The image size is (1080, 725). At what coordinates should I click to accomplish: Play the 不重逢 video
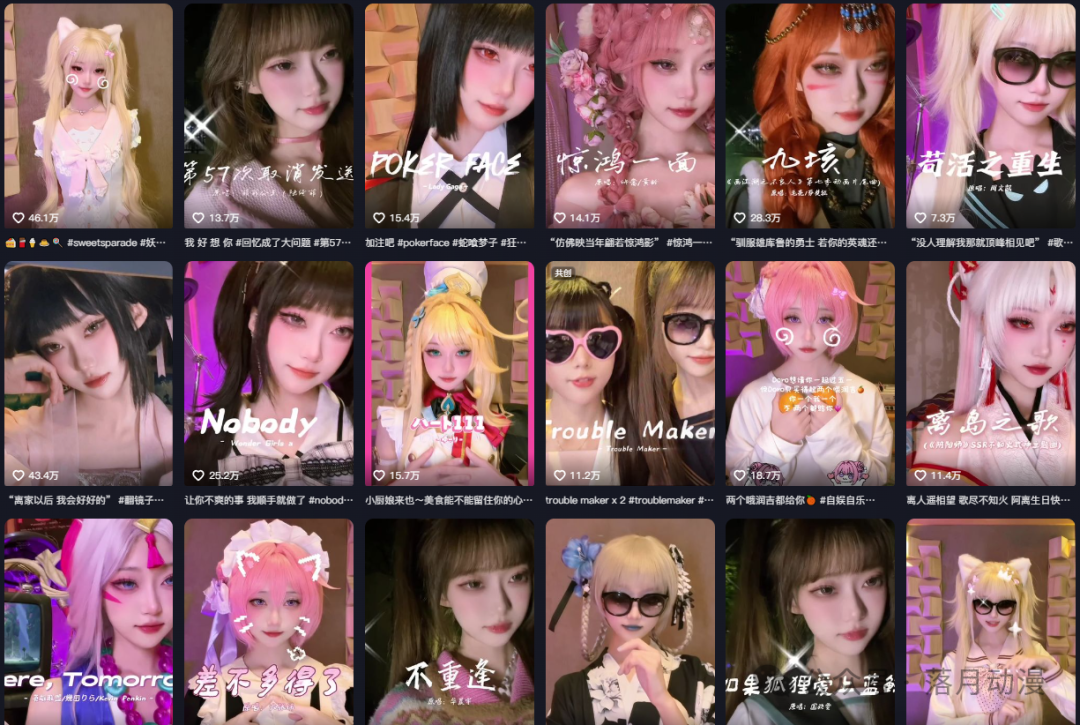[449, 620]
